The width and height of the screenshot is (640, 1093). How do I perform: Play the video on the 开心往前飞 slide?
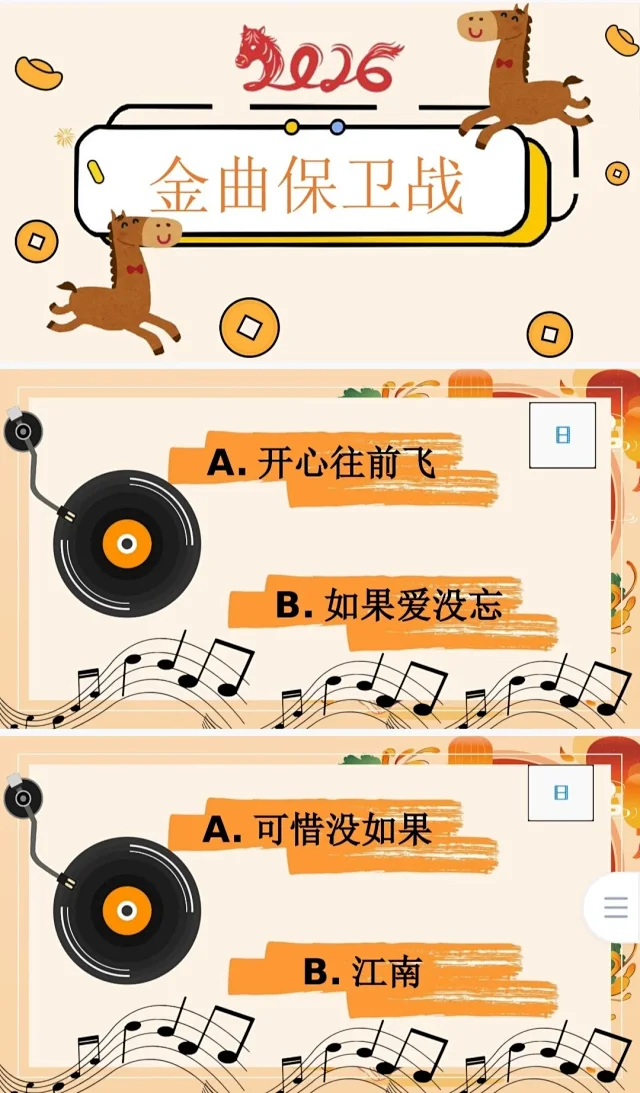click(562, 435)
